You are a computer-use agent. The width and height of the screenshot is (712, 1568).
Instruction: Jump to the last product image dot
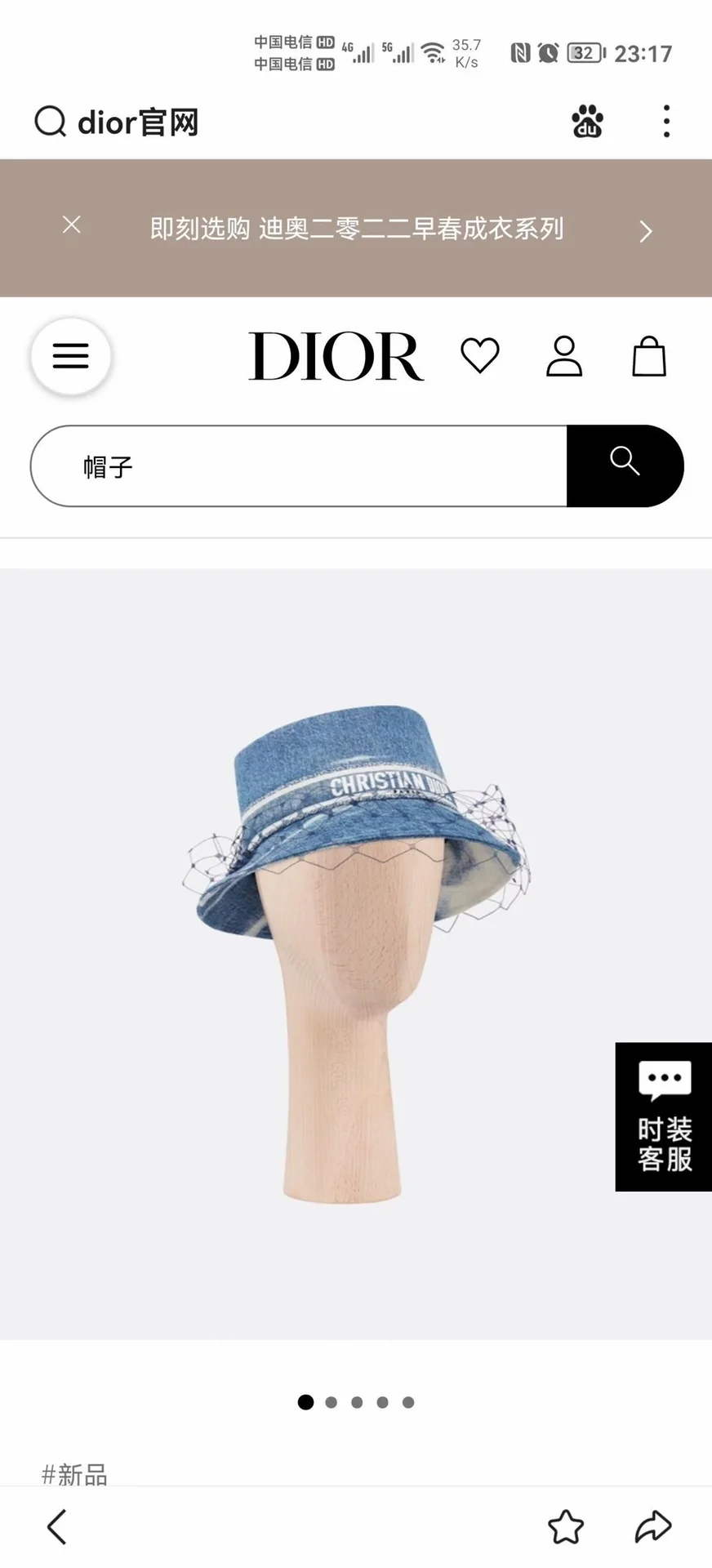click(408, 1402)
